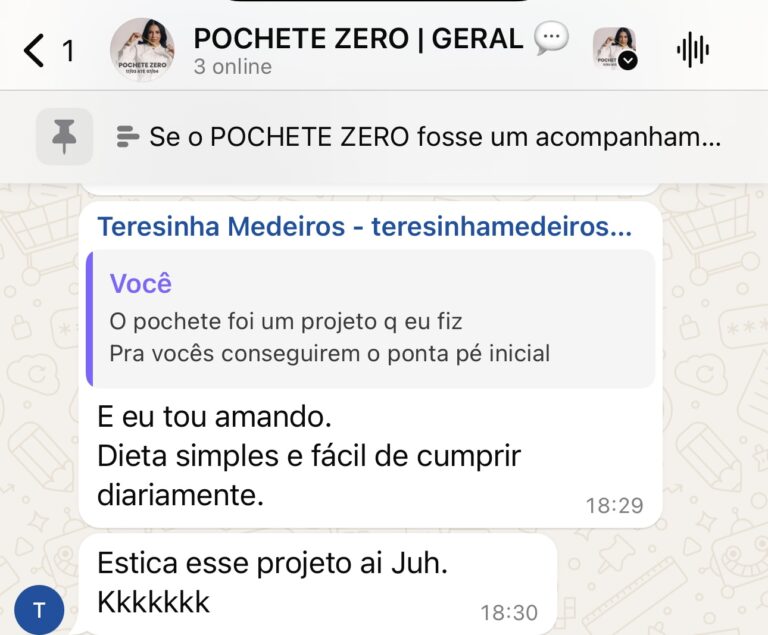This screenshot has height=635, width=768.
Task: View Teresinha Medeiros' contact profile
Action: pos(364,227)
